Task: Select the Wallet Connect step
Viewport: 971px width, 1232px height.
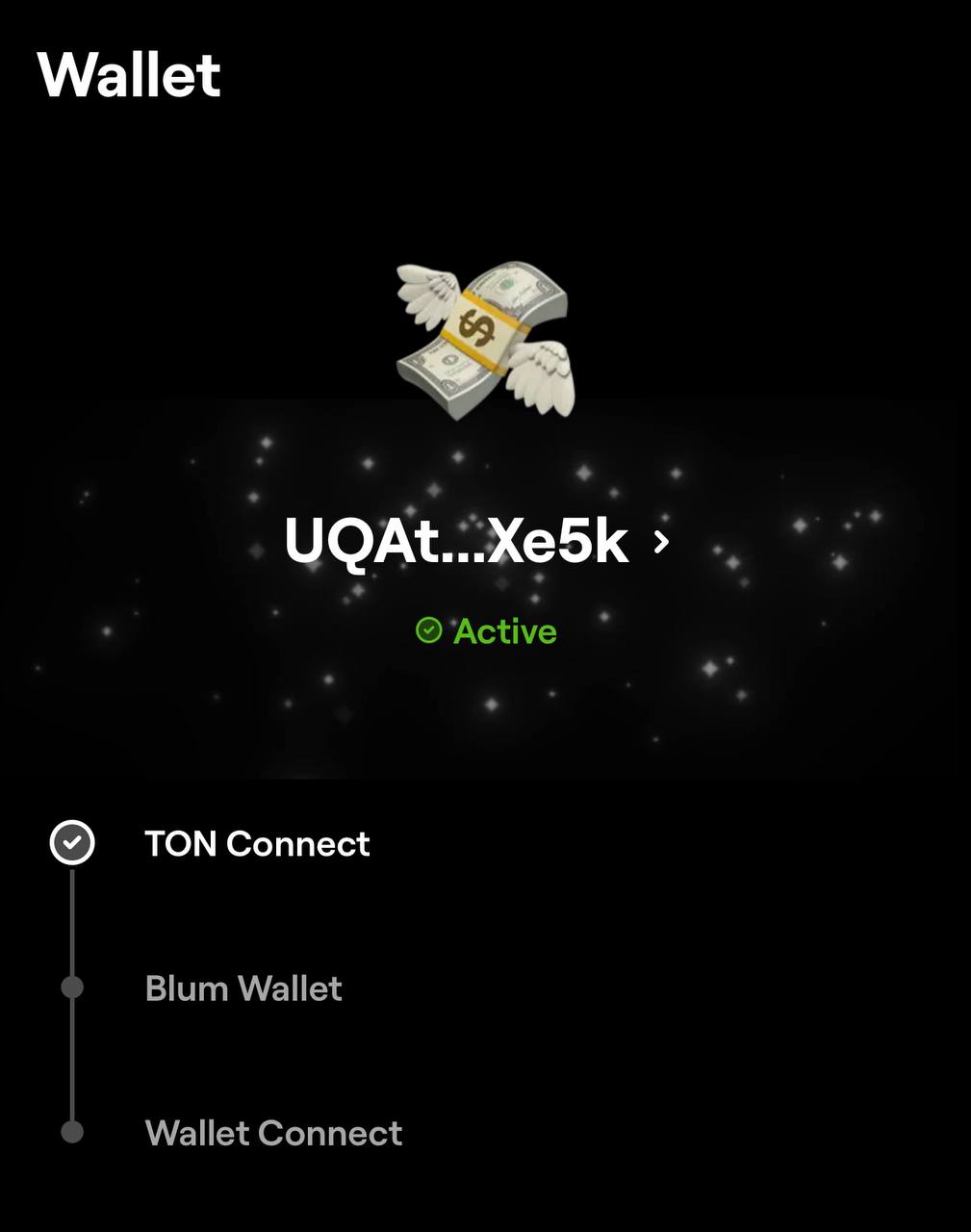Action: tap(273, 1133)
